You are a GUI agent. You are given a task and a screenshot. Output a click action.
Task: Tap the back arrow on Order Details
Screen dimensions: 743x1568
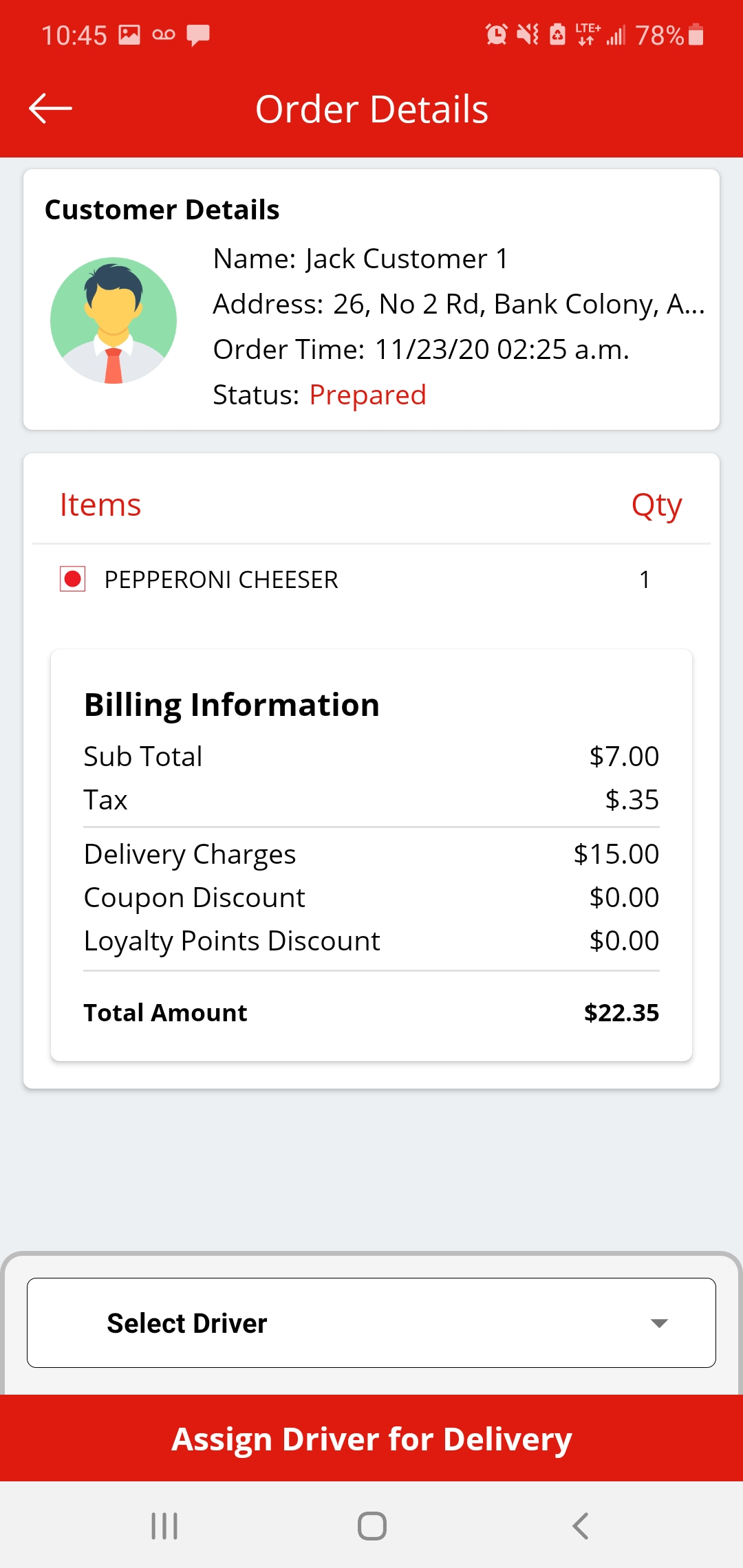pyautogui.click(x=50, y=108)
